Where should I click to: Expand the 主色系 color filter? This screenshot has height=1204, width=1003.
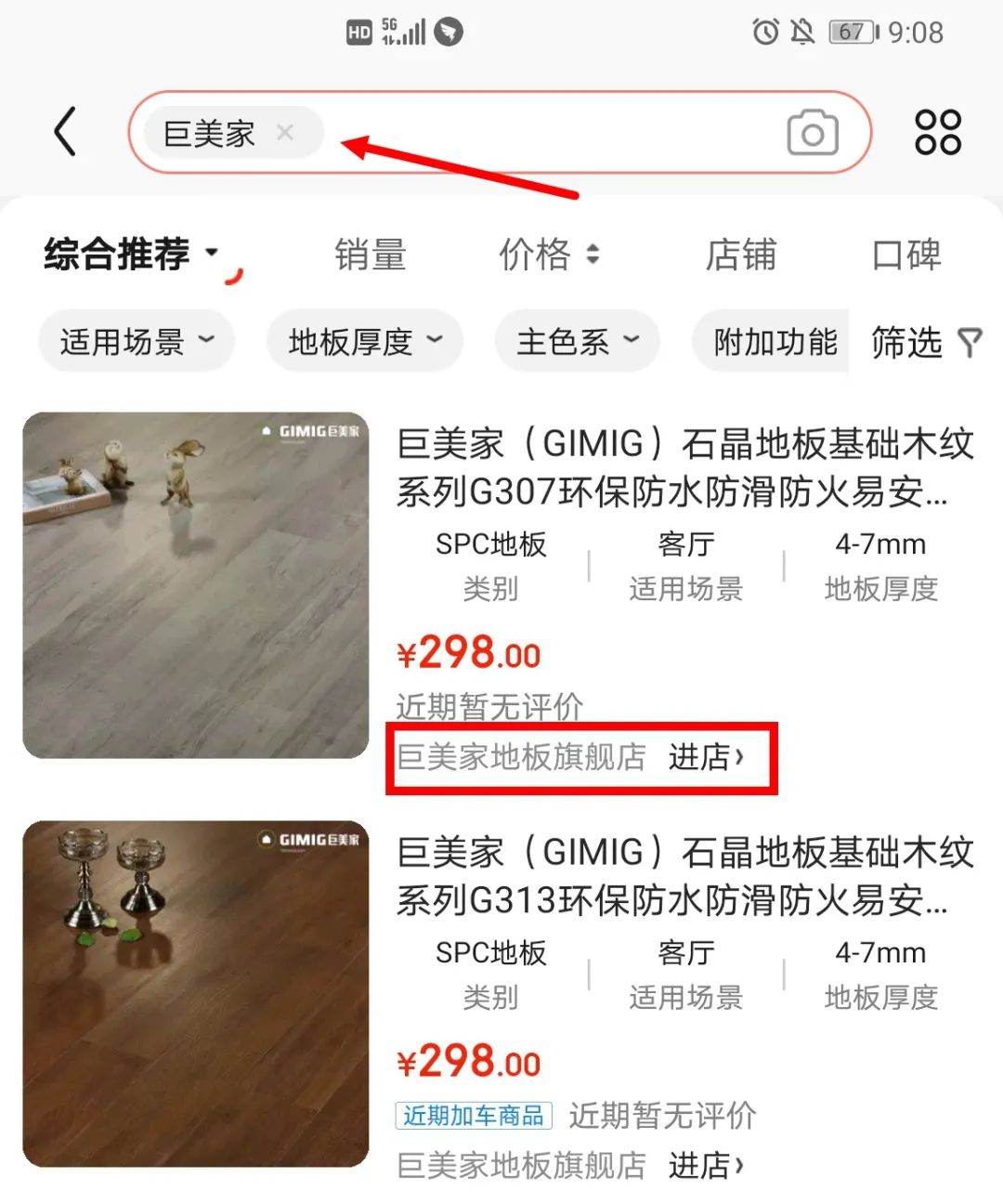577,341
